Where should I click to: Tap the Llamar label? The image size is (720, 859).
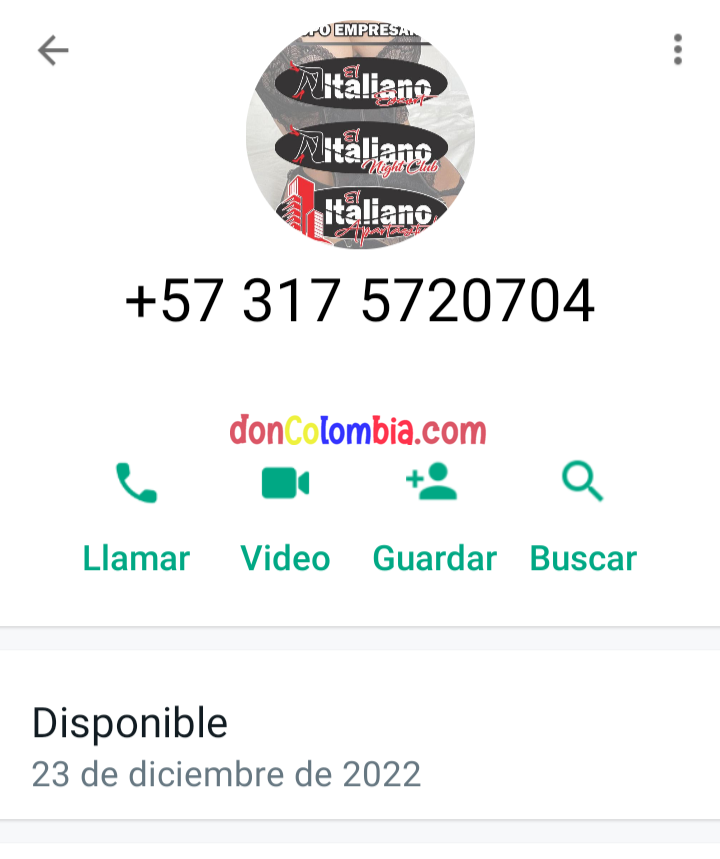coord(137,558)
